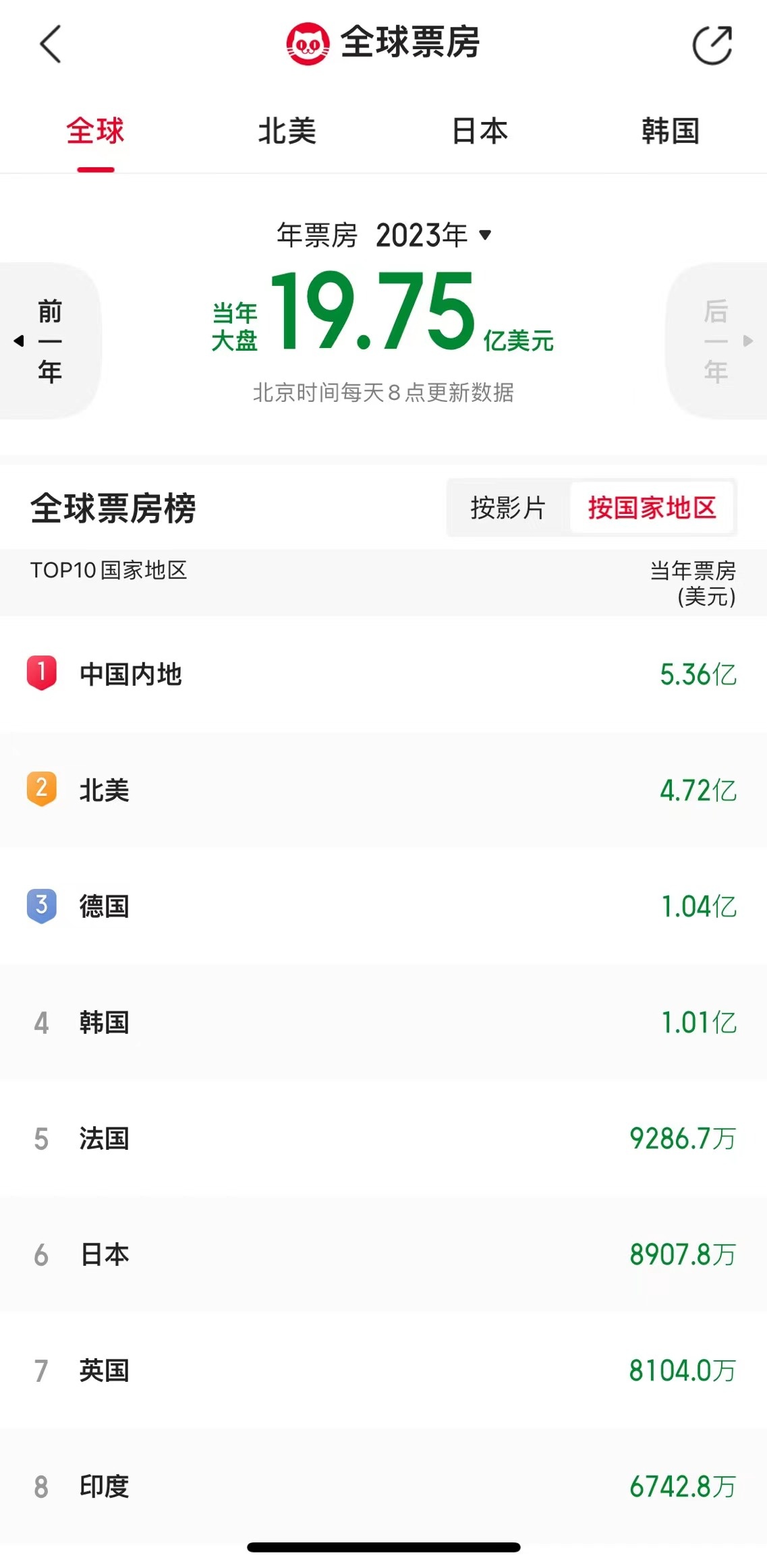Image resolution: width=767 pixels, height=1568 pixels.
Task: Switch ranking to 按影片
Action: (508, 508)
